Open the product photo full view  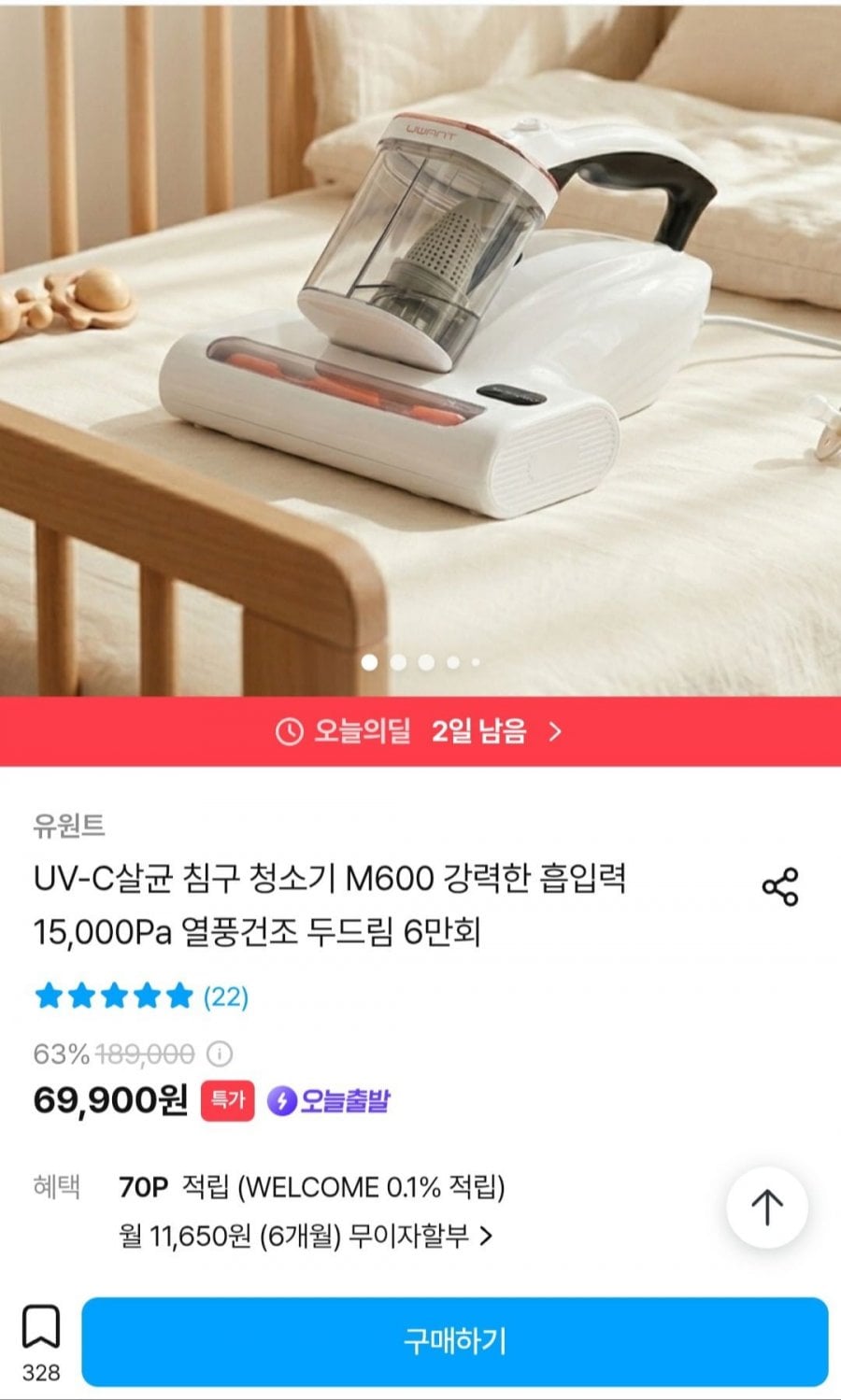[x=420, y=347]
